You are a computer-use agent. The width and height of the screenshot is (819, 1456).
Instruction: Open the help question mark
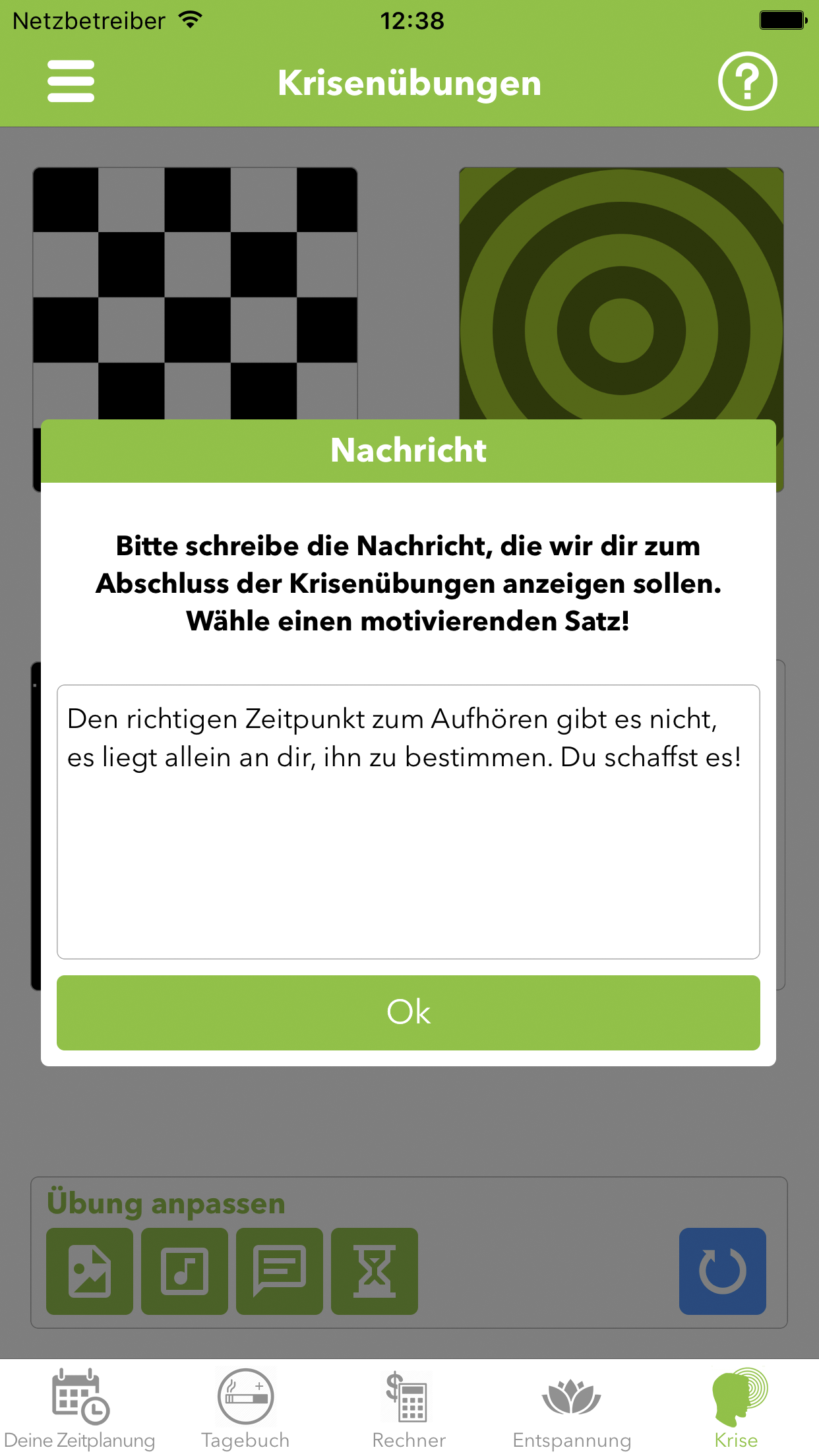(x=747, y=82)
